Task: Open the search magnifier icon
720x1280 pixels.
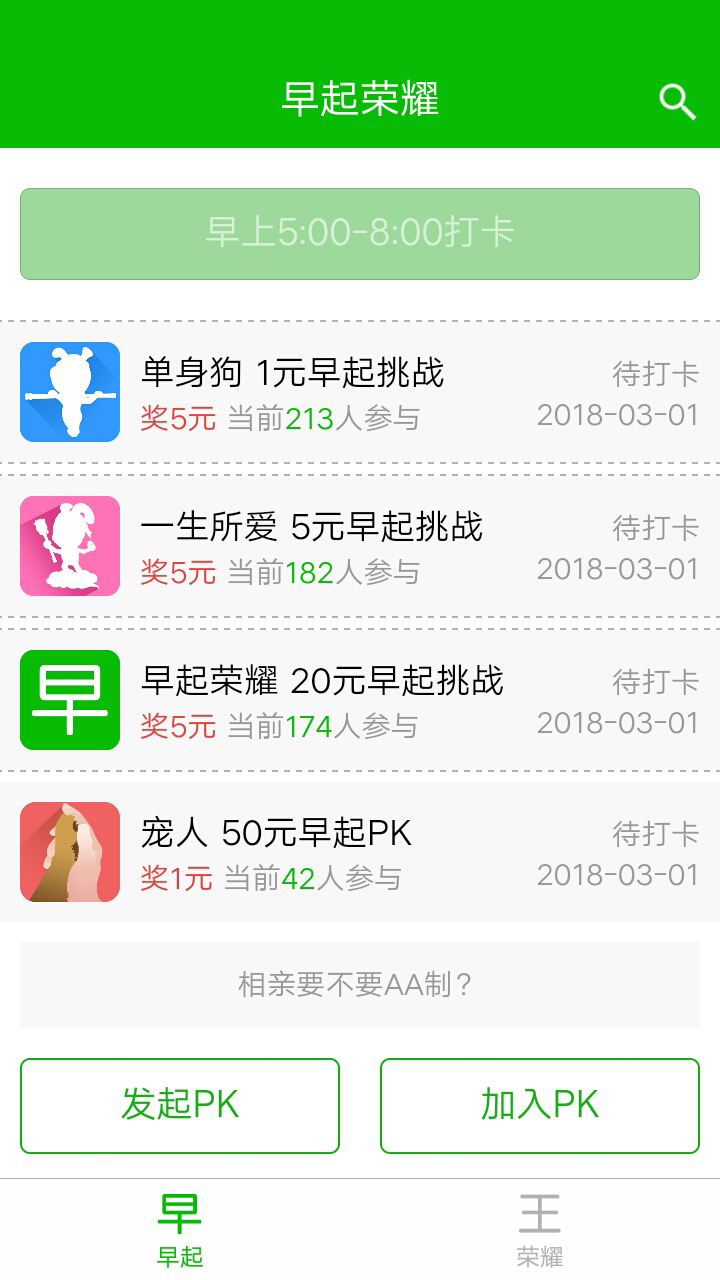Action: pyautogui.click(x=677, y=101)
